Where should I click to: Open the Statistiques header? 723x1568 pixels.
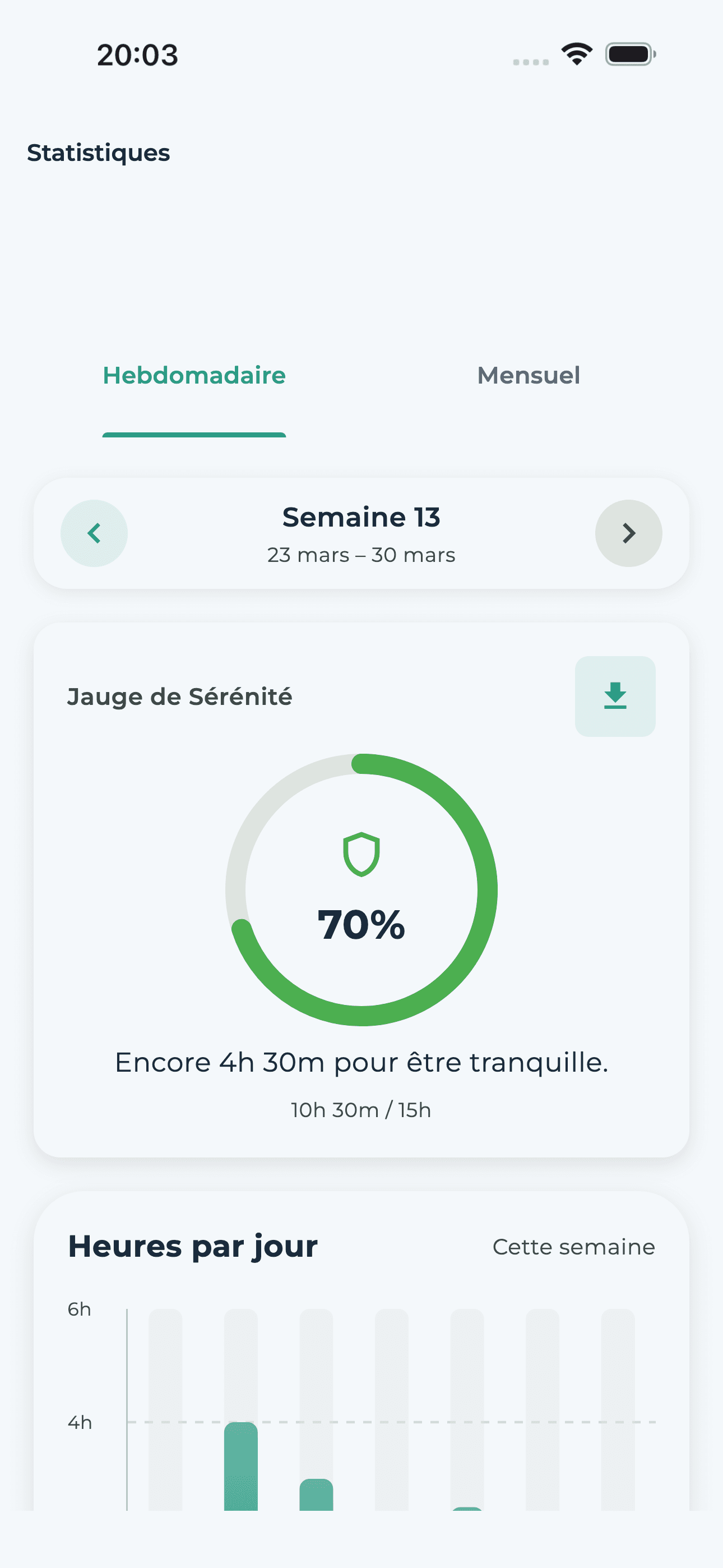pyautogui.click(x=98, y=152)
